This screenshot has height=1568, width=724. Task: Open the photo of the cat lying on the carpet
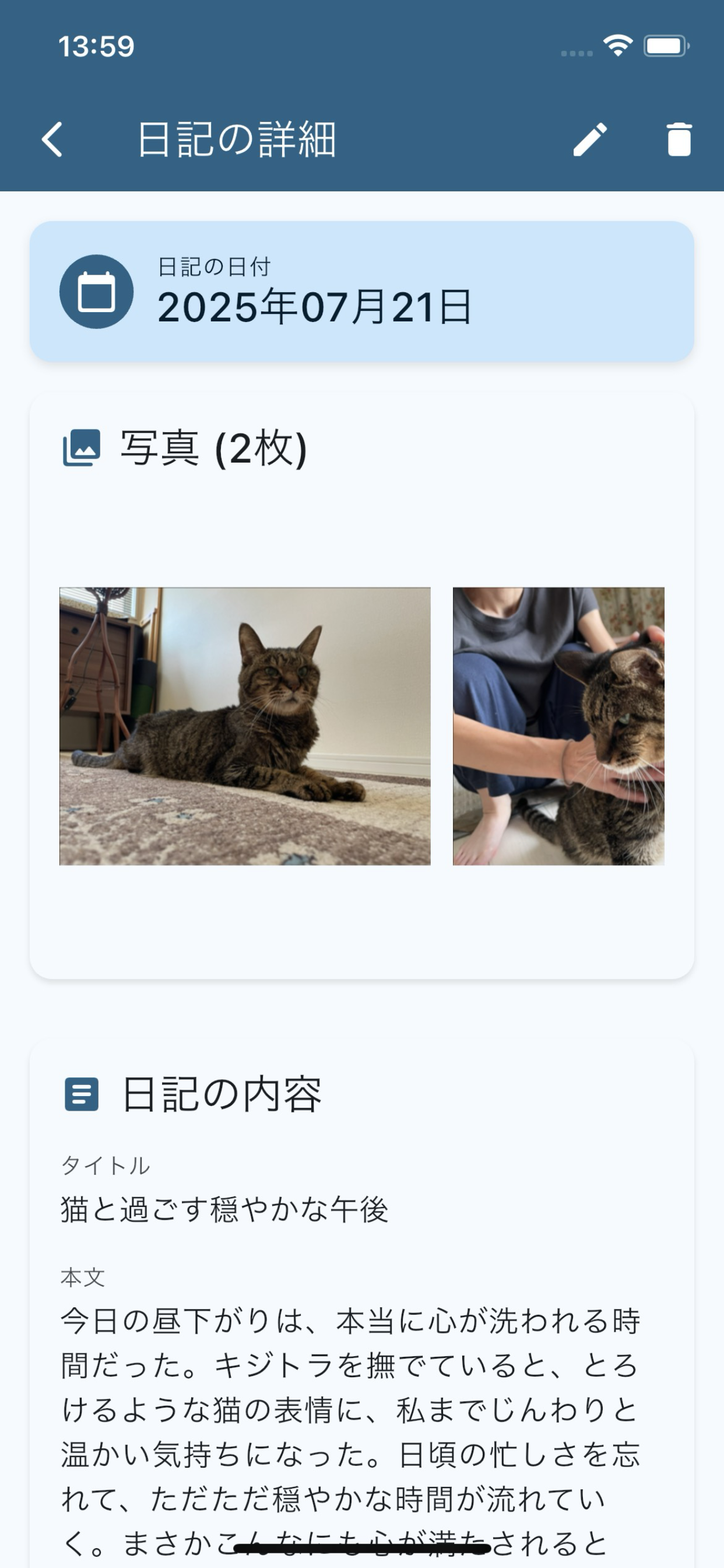(245, 726)
